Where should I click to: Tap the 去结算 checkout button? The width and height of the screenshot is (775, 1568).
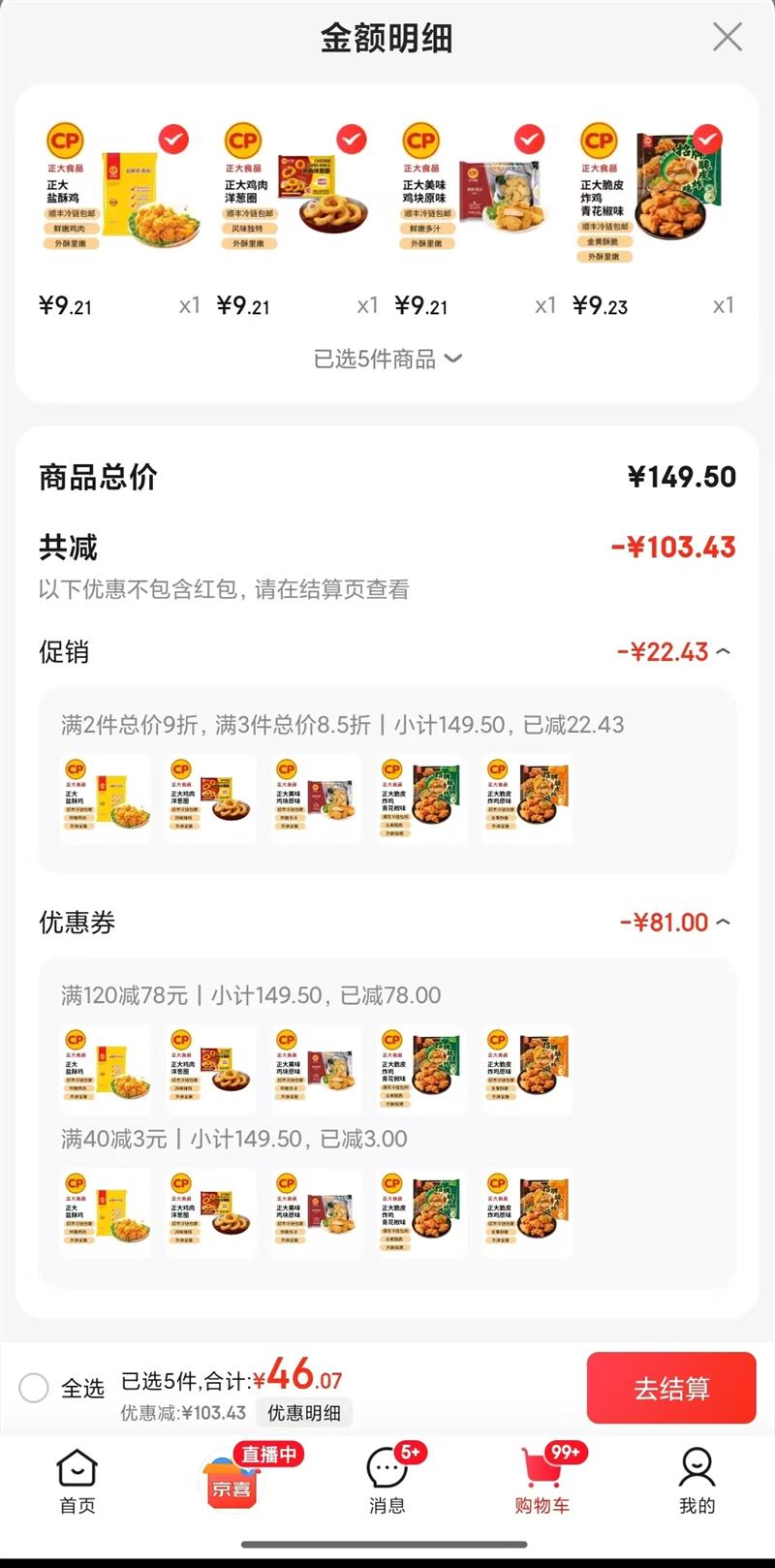(x=670, y=1389)
